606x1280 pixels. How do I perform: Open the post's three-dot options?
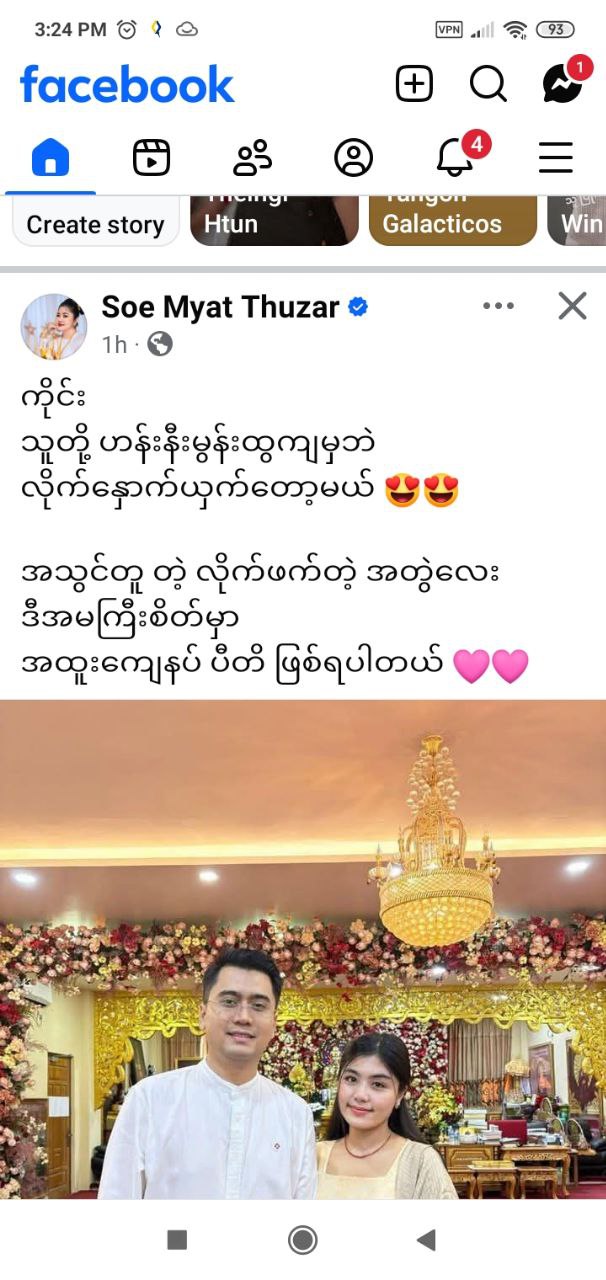tap(498, 306)
